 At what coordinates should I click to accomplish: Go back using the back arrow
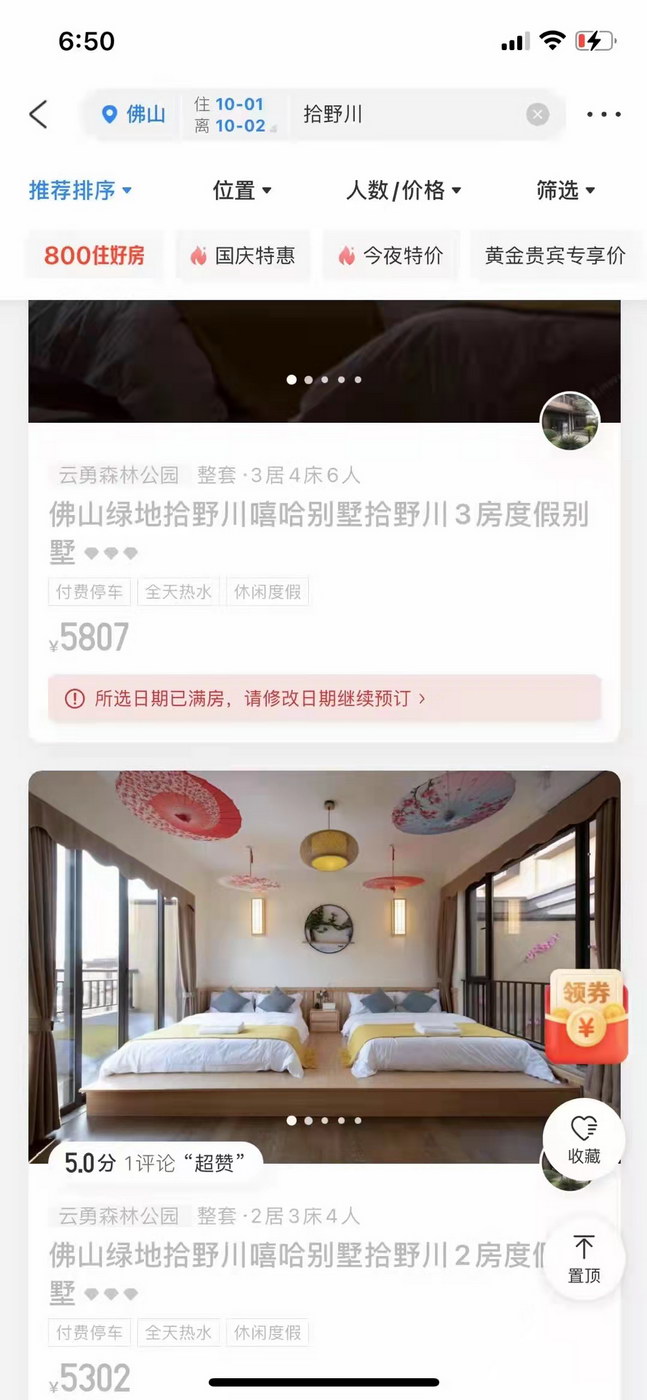coord(38,114)
